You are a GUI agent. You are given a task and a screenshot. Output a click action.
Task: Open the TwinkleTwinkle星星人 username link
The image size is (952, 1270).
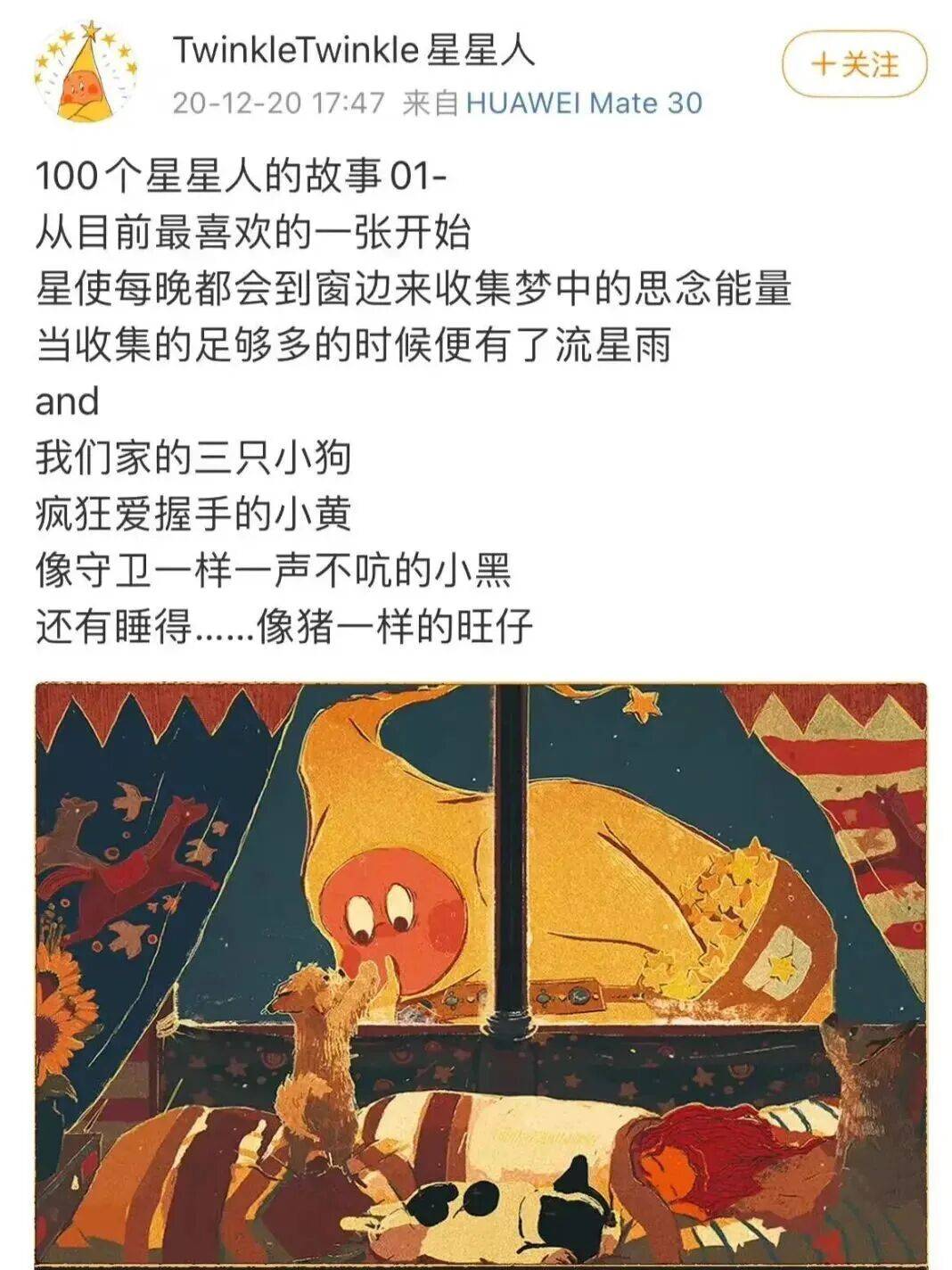pyautogui.click(x=353, y=50)
